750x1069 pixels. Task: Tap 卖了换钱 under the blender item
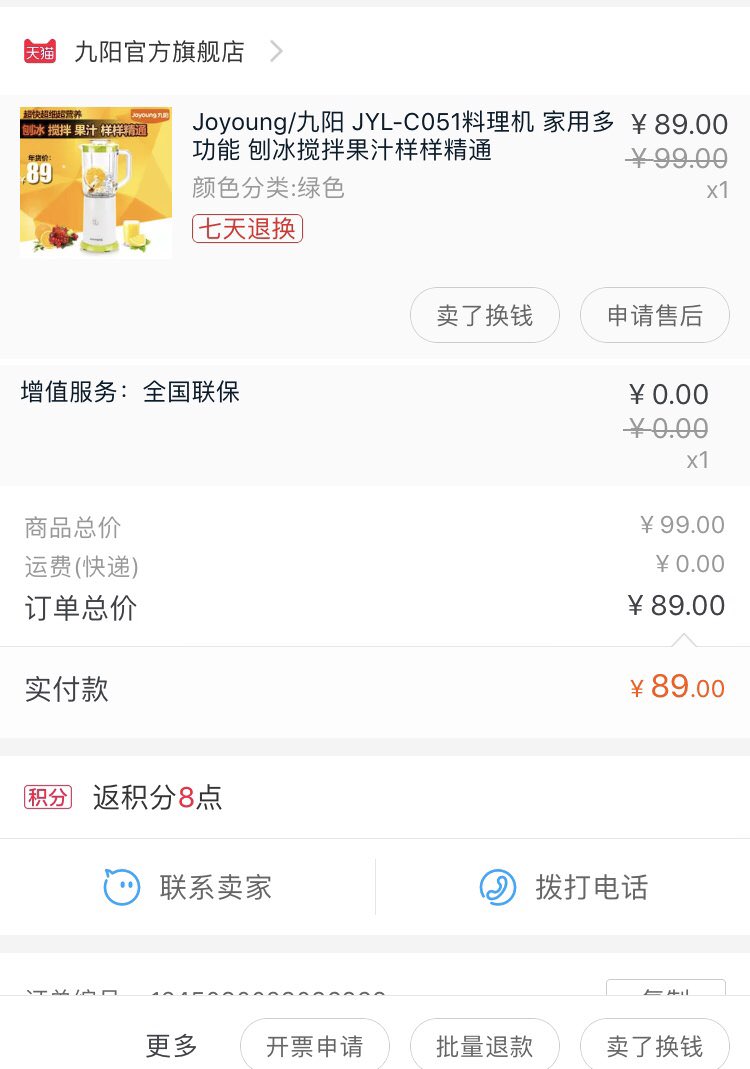(485, 316)
